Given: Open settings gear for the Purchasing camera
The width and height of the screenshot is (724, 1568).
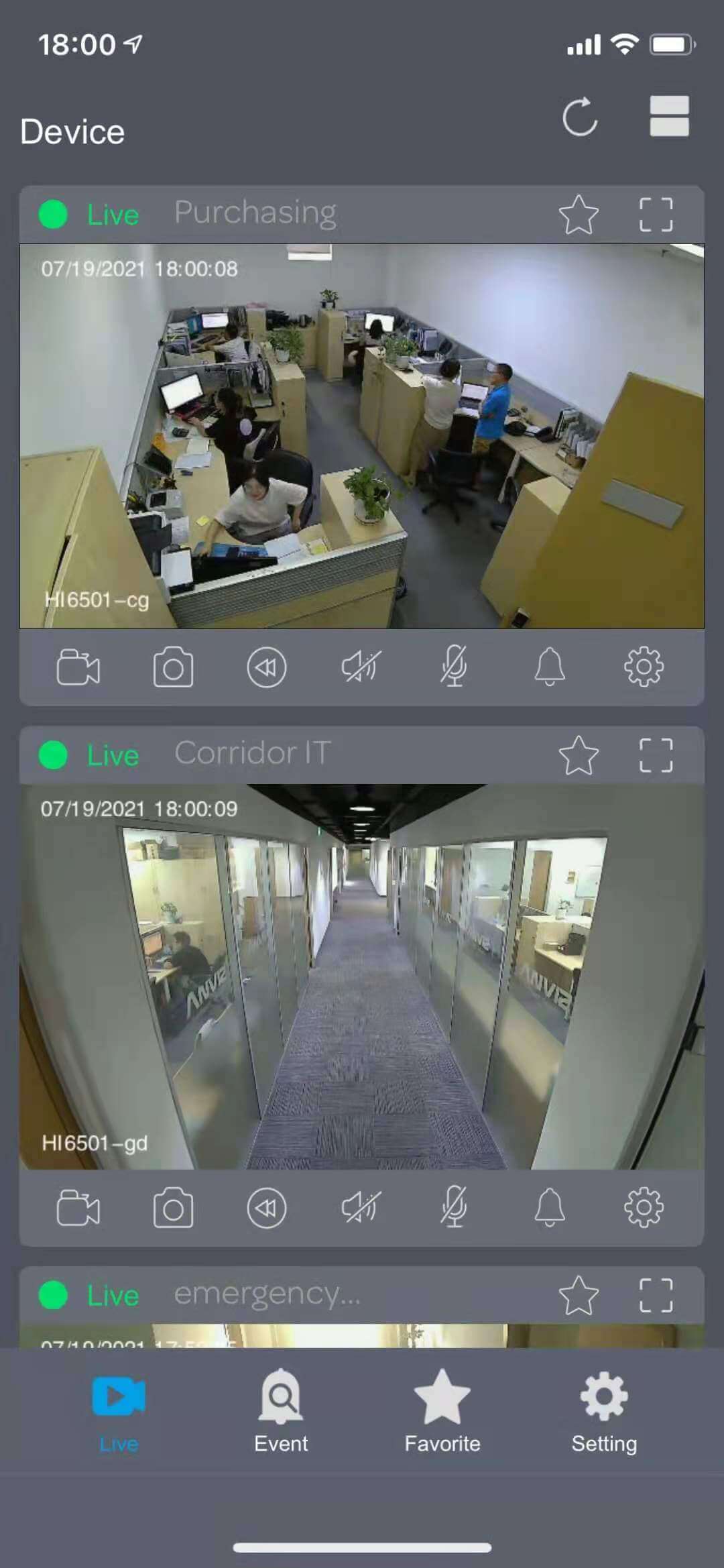Looking at the screenshot, I should tap(644, 667).
